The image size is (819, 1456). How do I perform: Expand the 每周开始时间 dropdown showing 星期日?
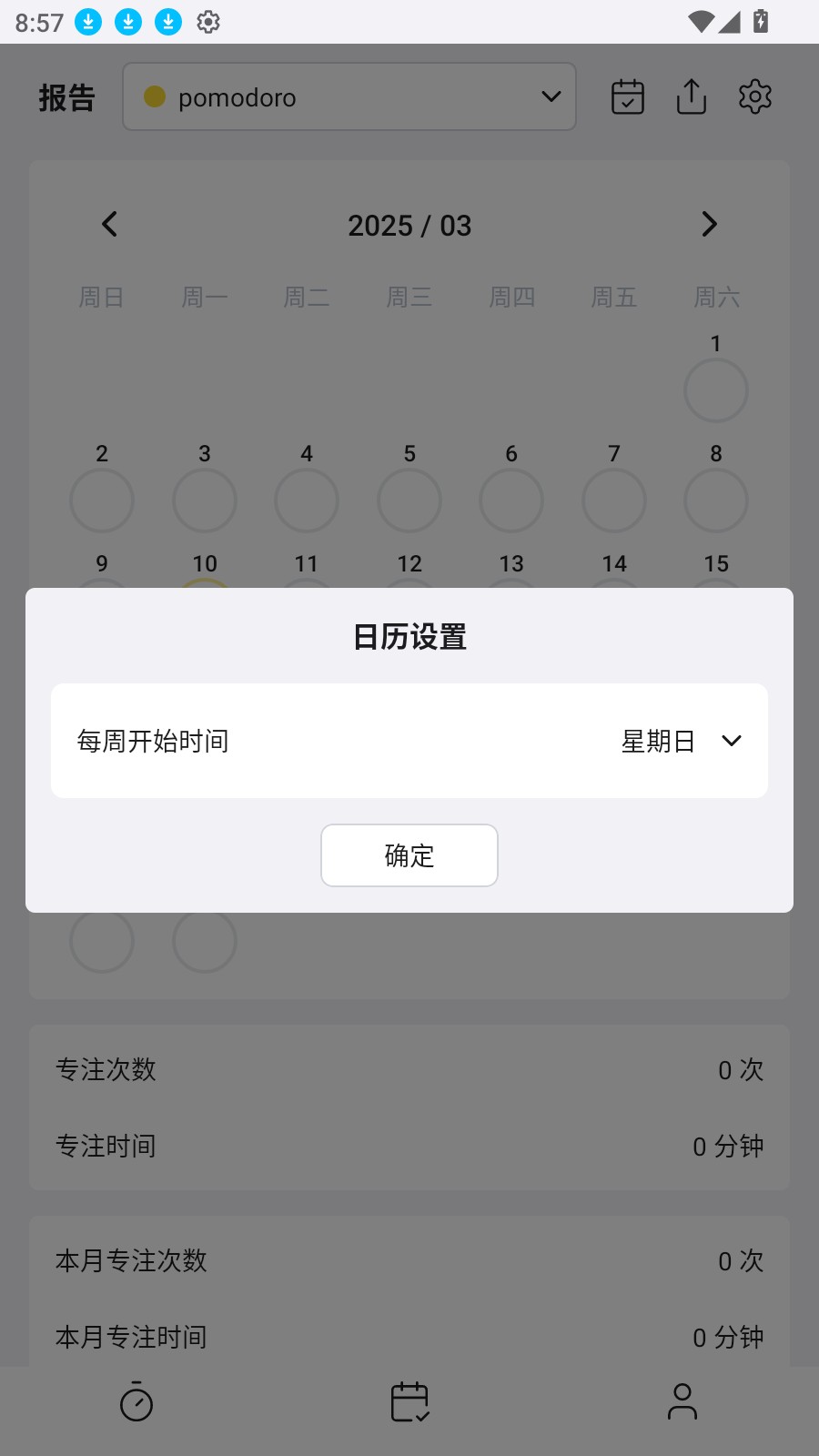[682, 742]
